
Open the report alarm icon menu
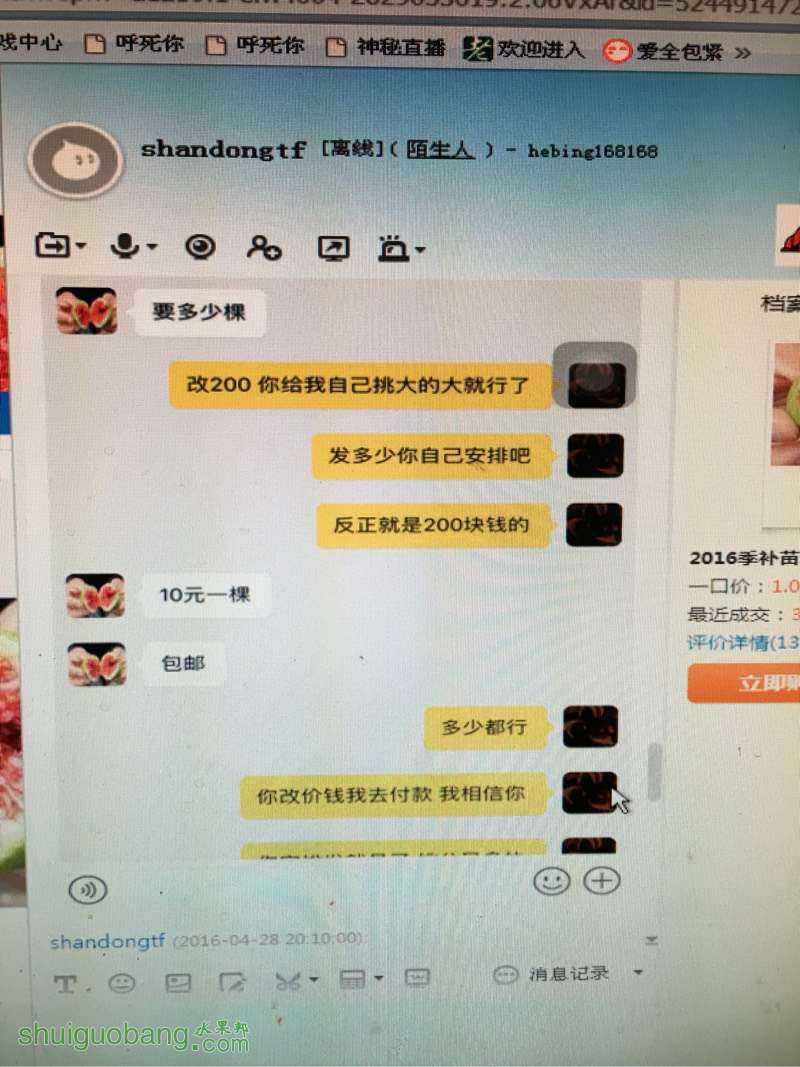coord(400,248)
